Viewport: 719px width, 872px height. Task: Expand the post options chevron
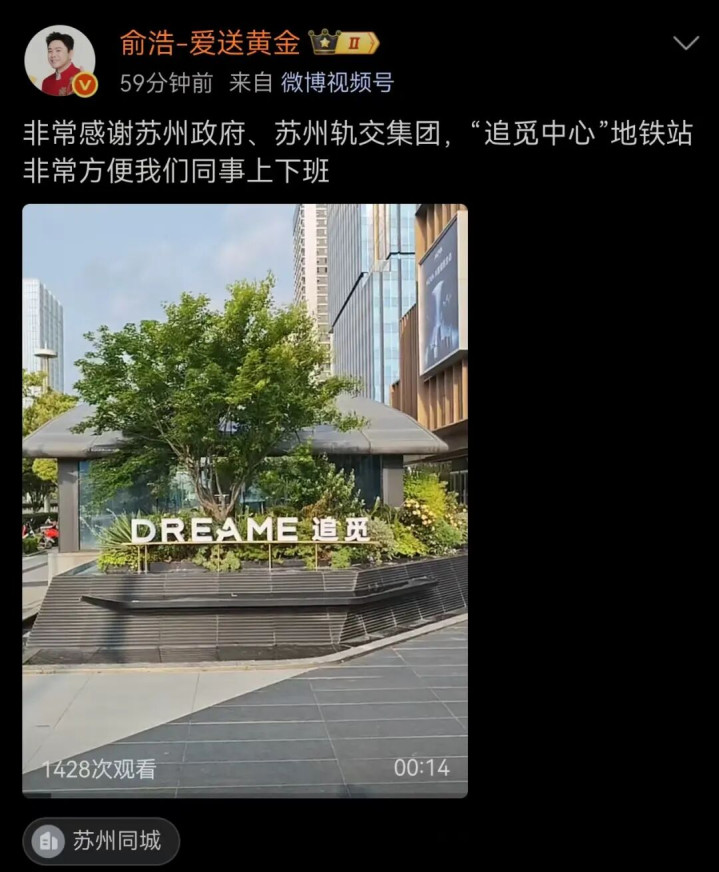click(x=686, y=43)
